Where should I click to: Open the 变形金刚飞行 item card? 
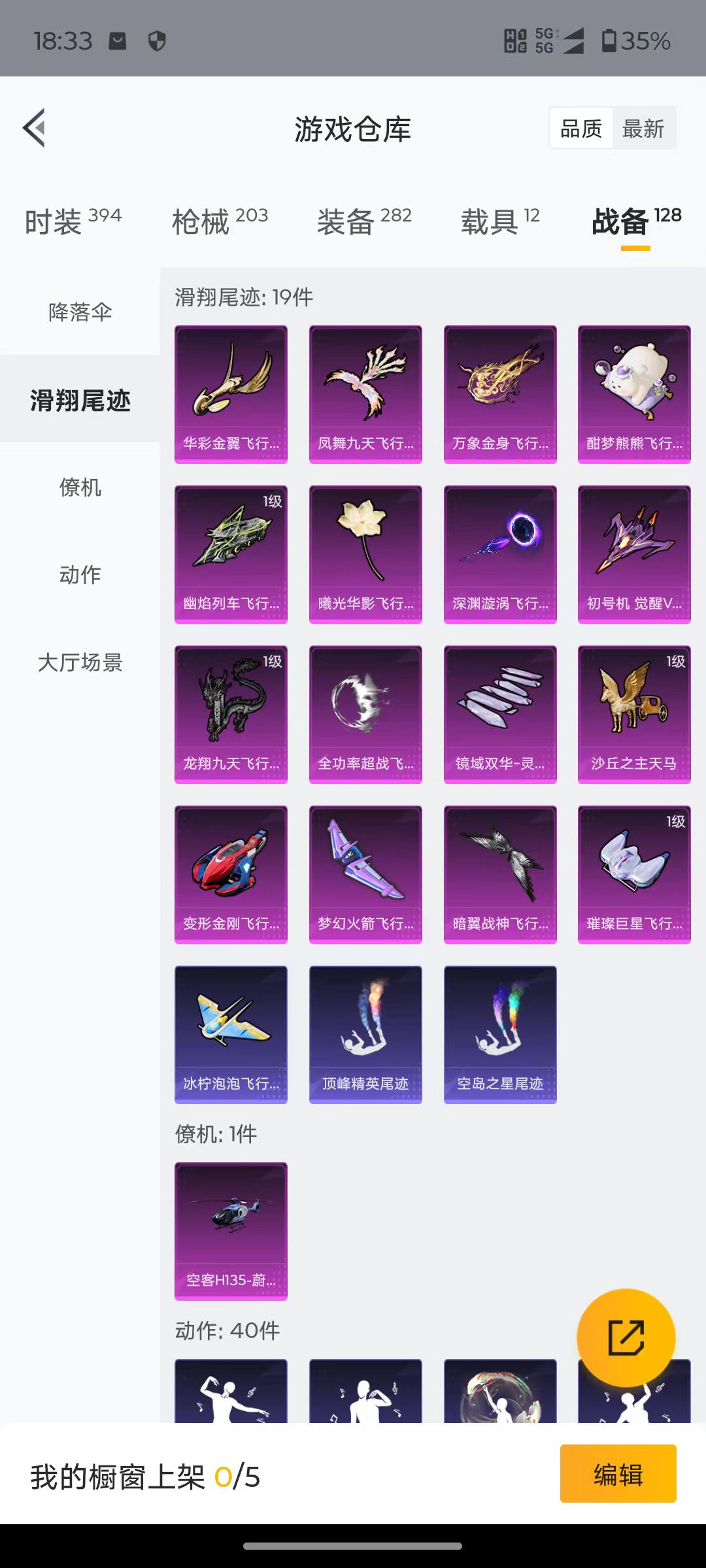pos(231,875)
